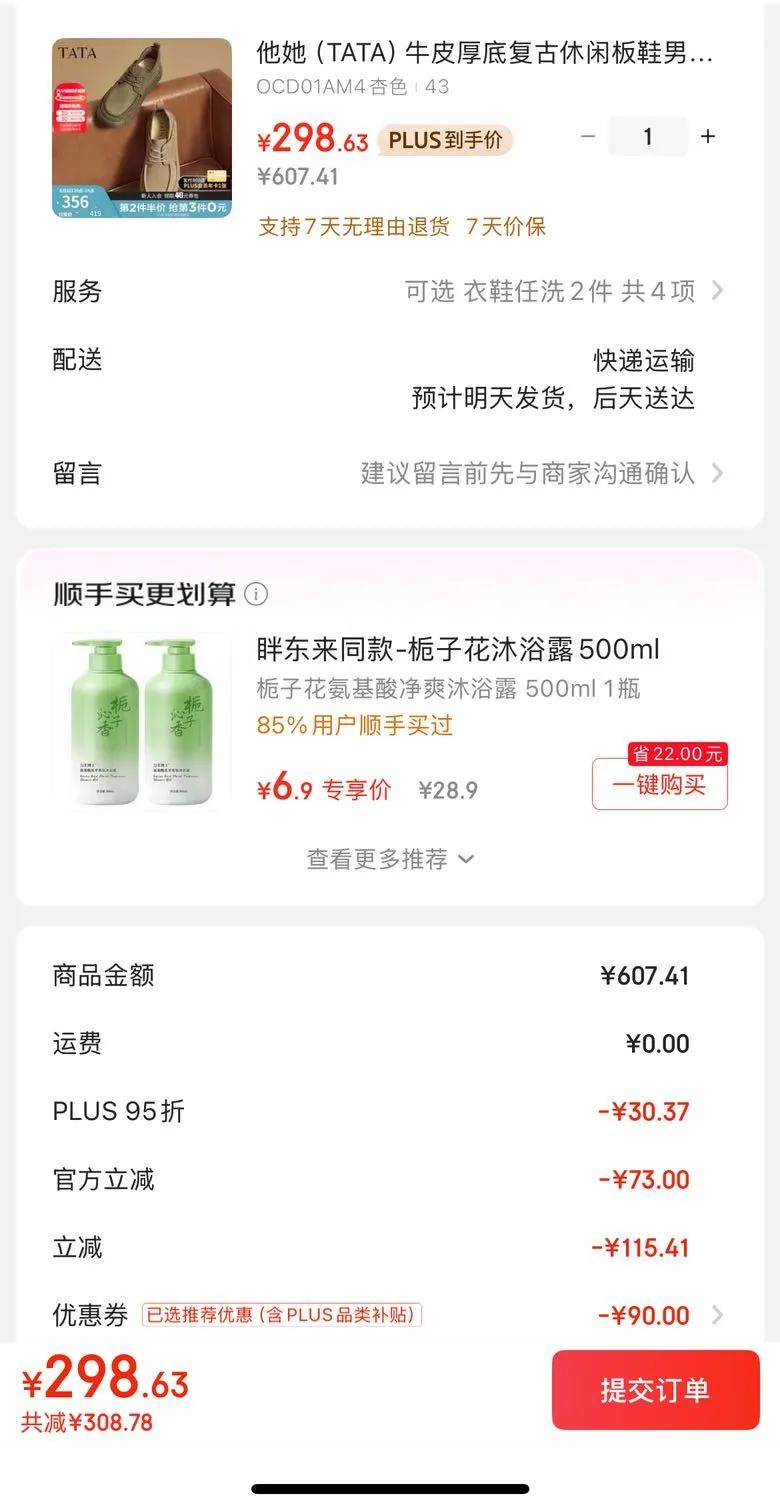This screenshot has width=780, height=1510.
Task: Increase TATA shoe quantity with plus
Action: tap(708, 137)
